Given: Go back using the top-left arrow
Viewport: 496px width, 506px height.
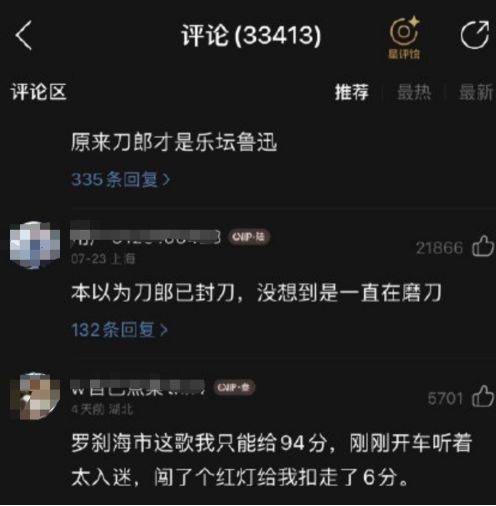Looking at the screenshot, I should click(x=24, y=35).
